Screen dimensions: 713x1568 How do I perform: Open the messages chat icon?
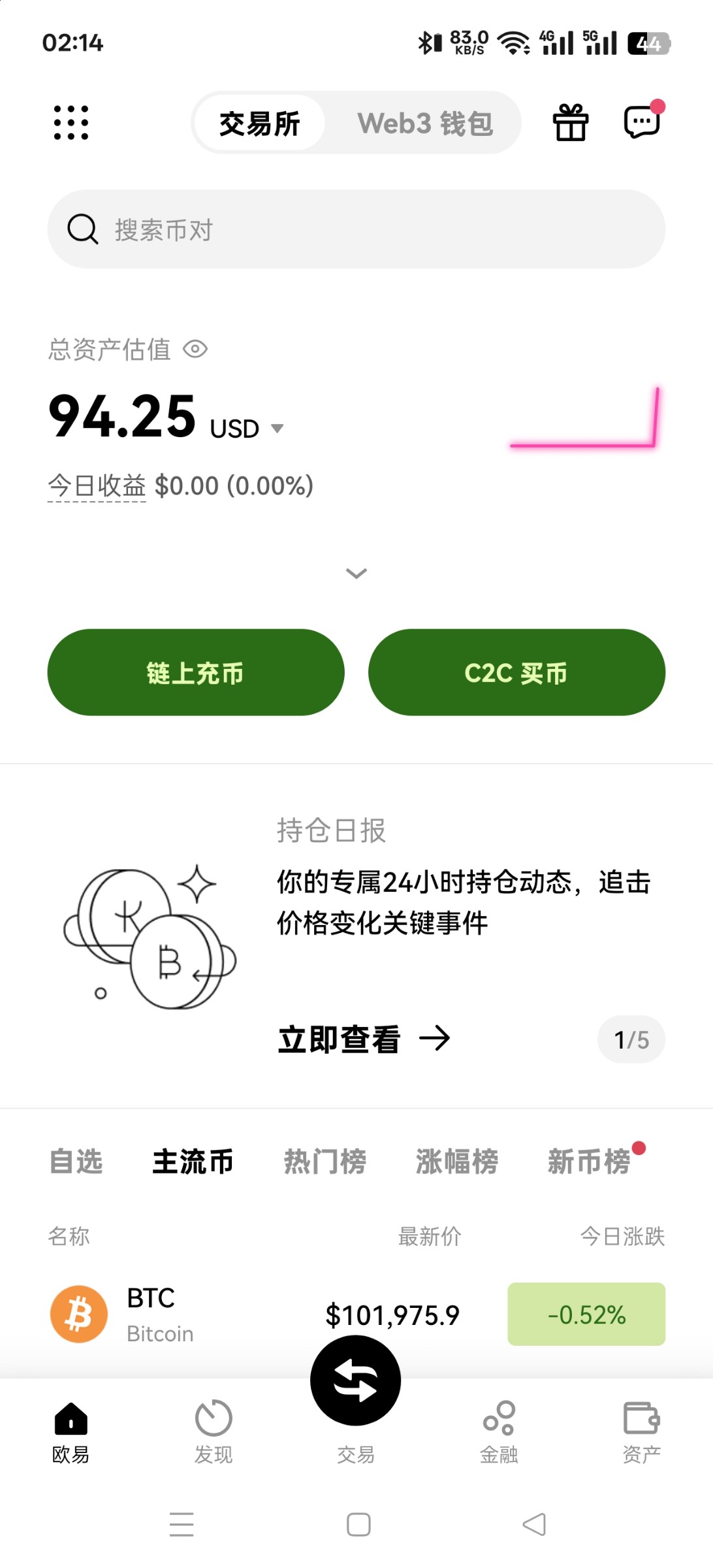pyautogui.click(x=643, y=121)
